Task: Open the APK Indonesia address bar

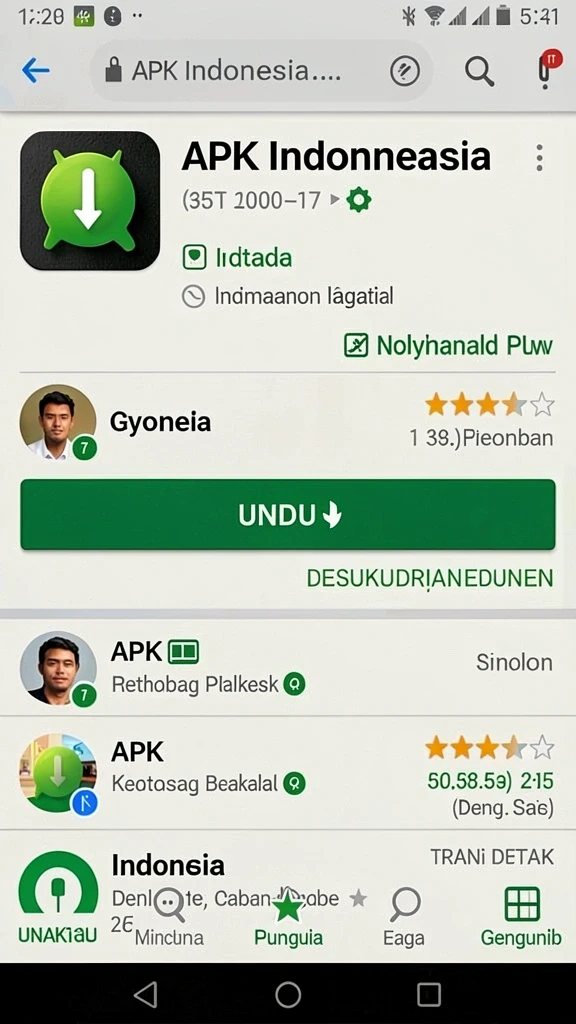Action: (261, 71)
